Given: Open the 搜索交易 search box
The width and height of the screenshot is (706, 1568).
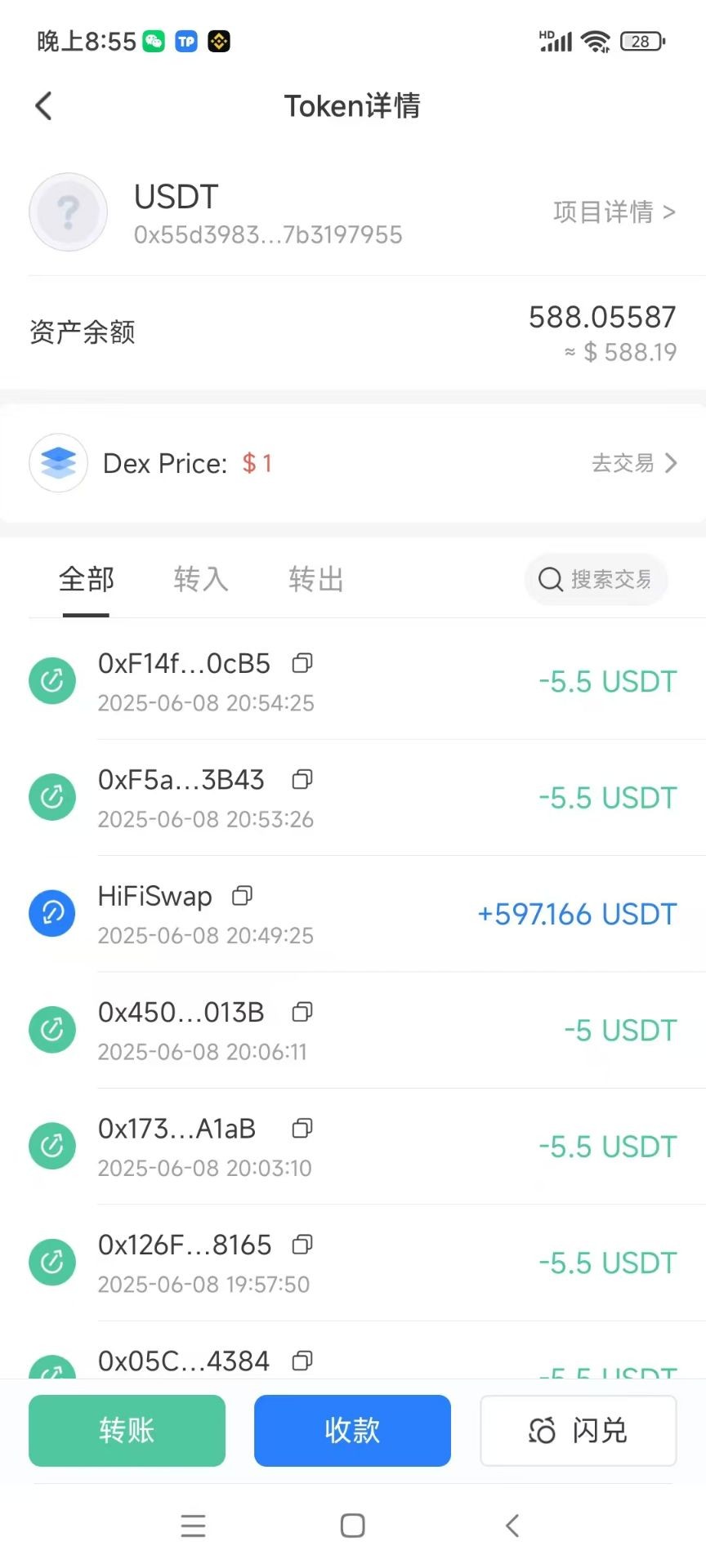Looking at the screenshot, I should 596,580.
